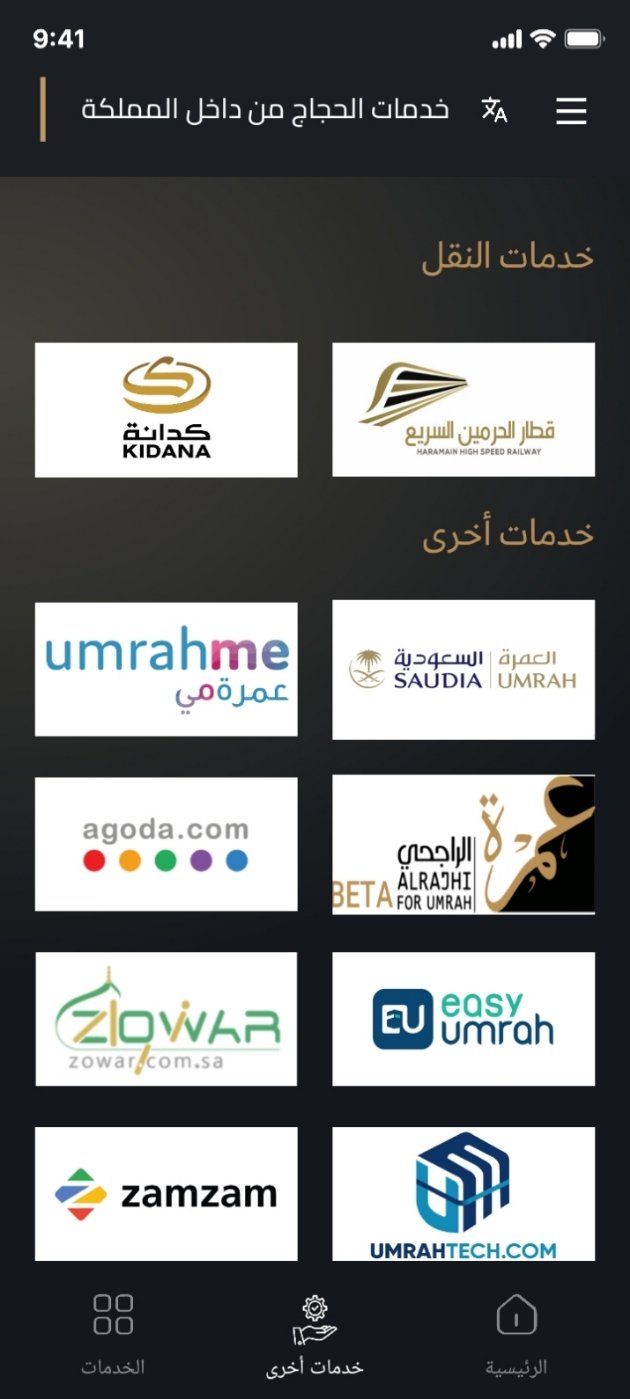The height and width of the screenshot is (1399, 630).
Task: Select the umrahme service card
Action: pyautogui.click(x=166, y=669)
